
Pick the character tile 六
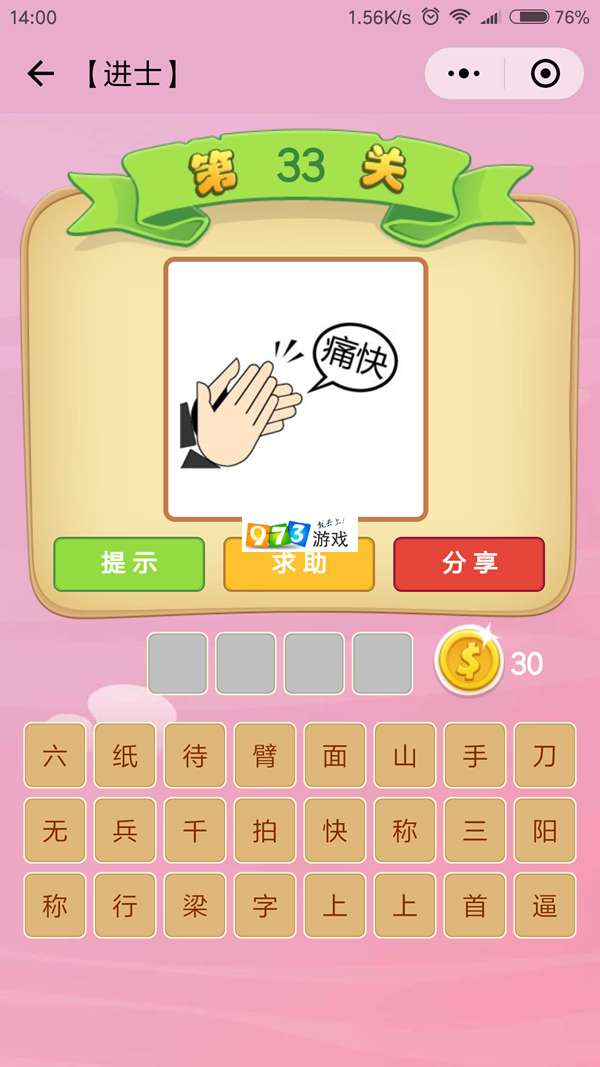pos(55,756)
